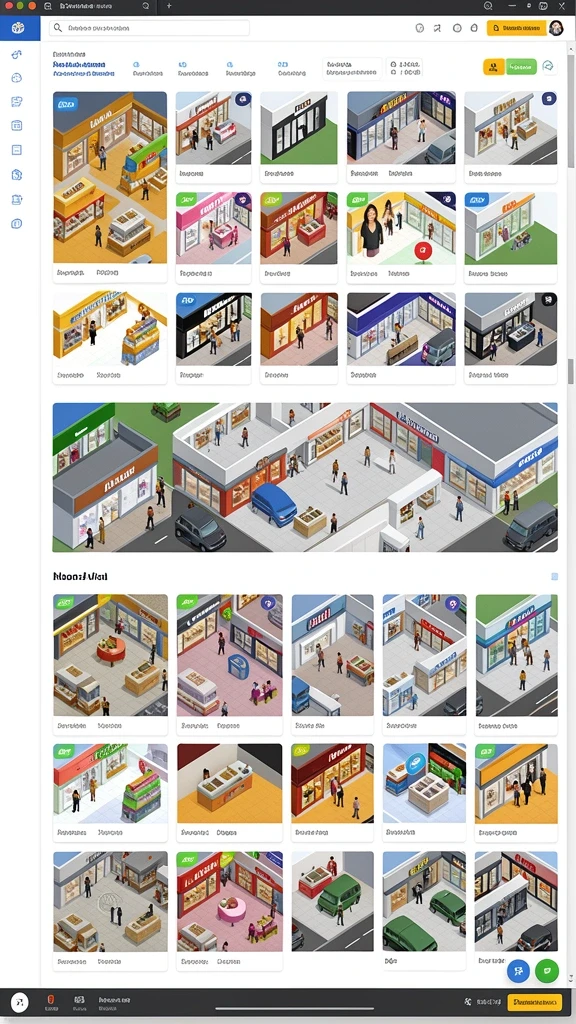Screen dimensions: 576x1024
Task: Tap the yellow button beside the avatar
Action: [516, 28]
